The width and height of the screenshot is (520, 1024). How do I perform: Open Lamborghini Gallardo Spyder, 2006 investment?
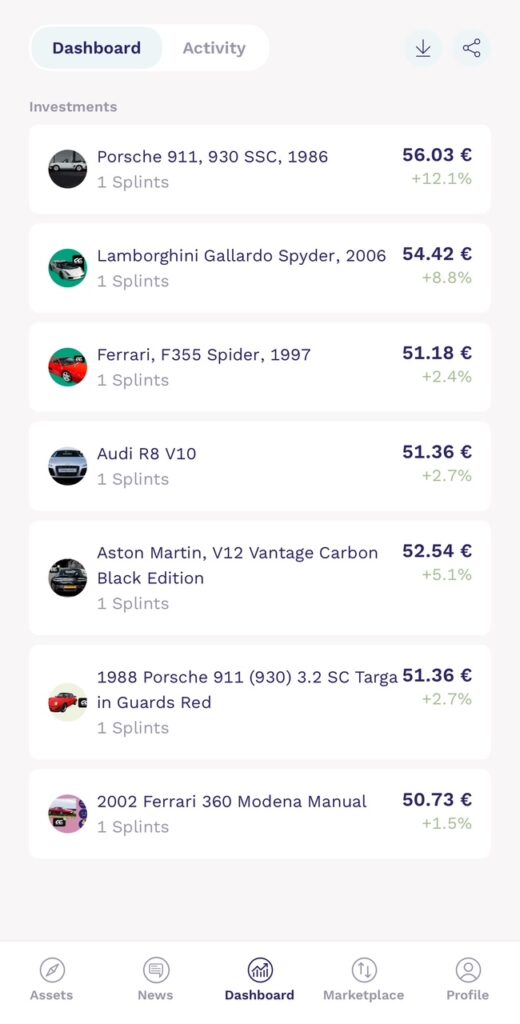[x=259, y=268]
